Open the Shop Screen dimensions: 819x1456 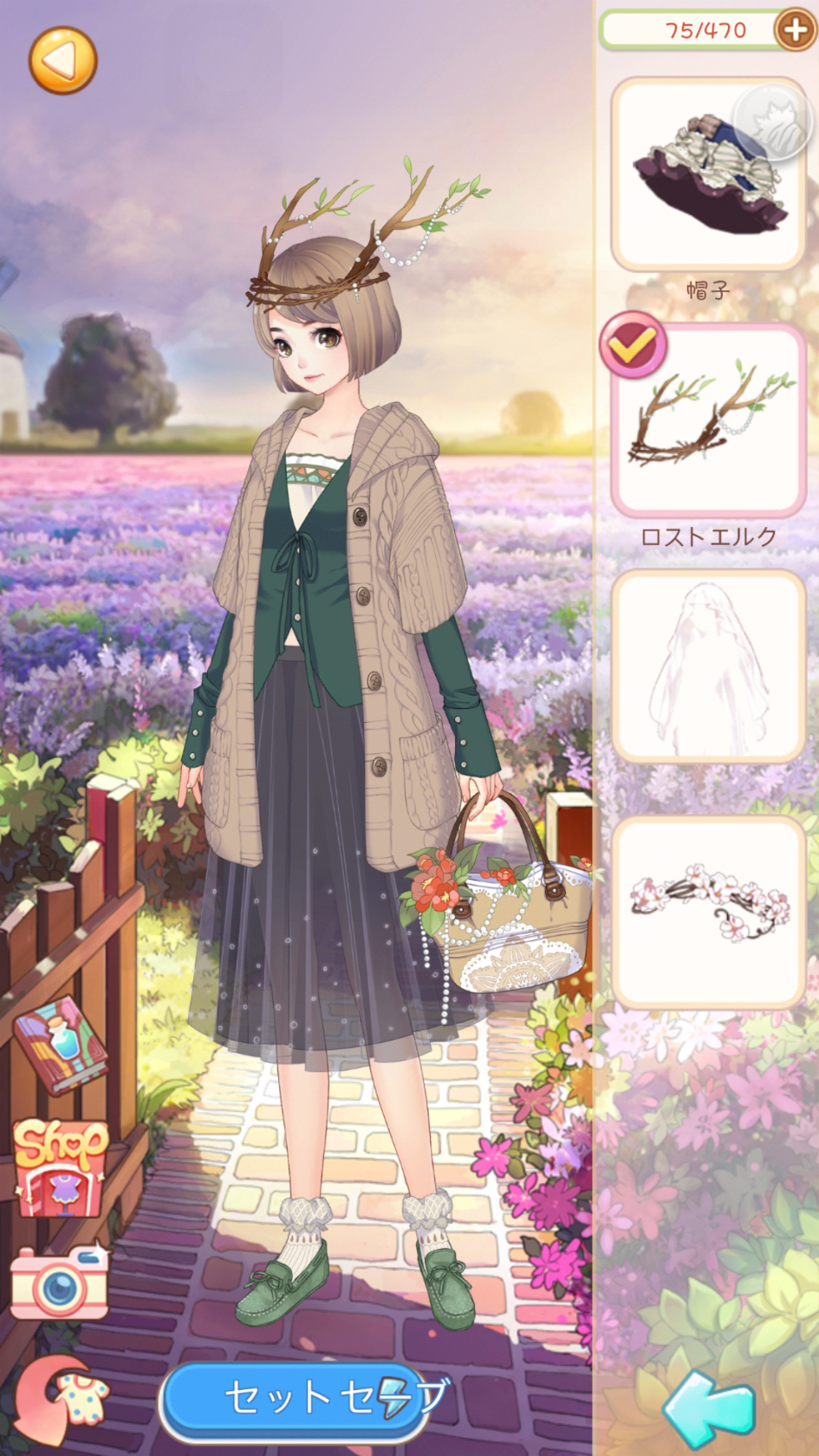pyautogui.click(x=61, y=1167)
